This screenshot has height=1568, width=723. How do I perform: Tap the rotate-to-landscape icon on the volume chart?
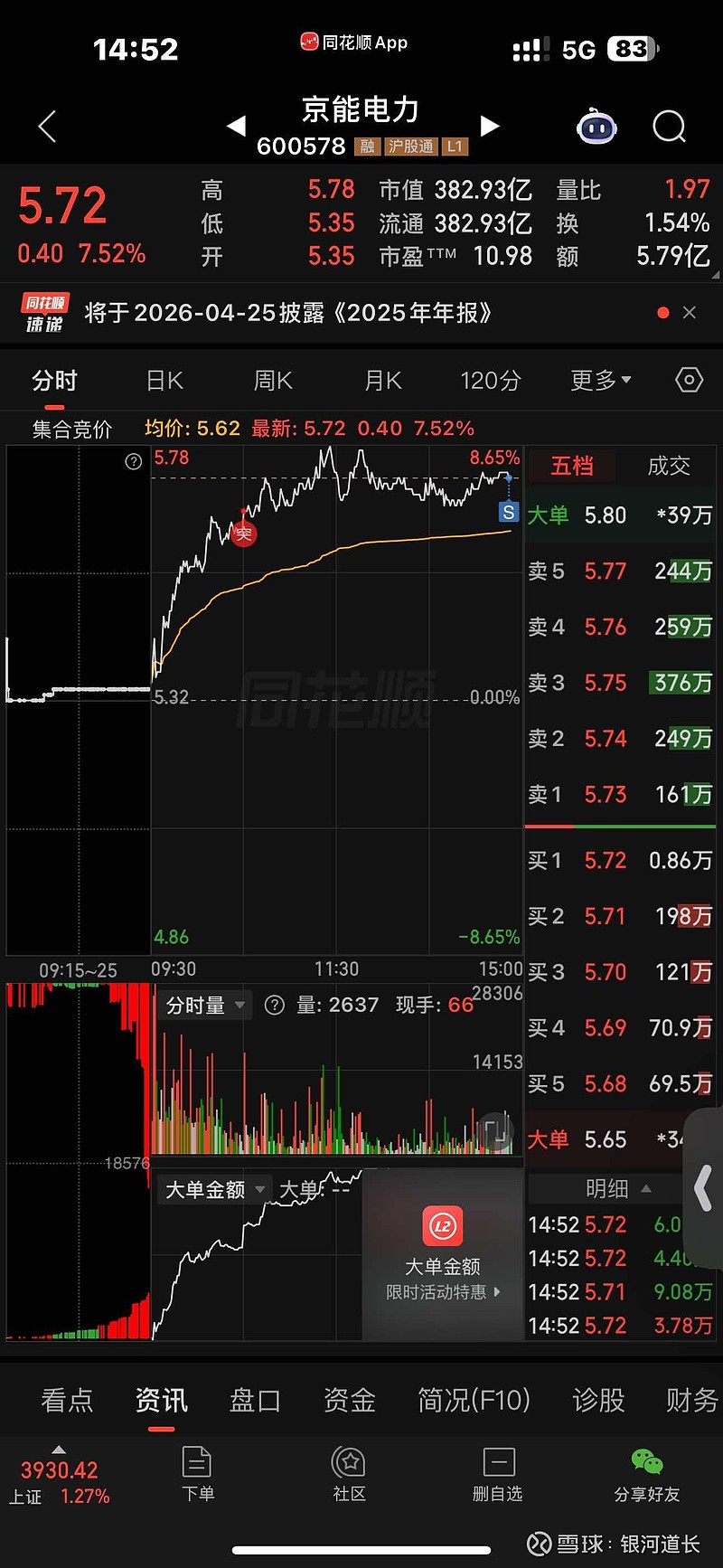tap(495, 1130)
